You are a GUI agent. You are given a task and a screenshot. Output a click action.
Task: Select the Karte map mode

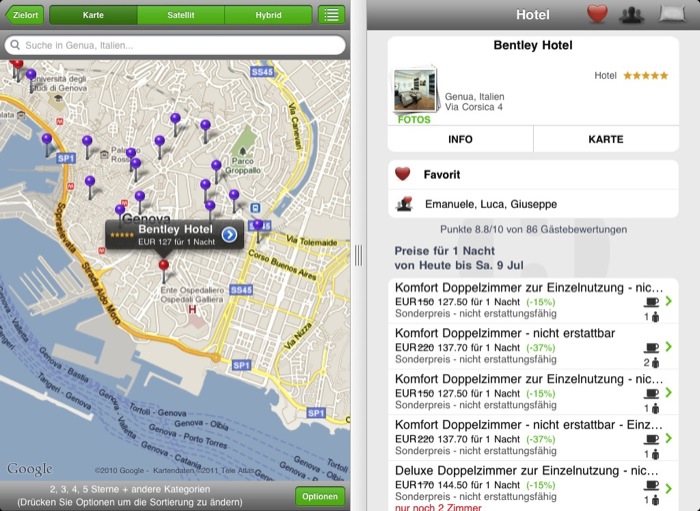[93, 15]
